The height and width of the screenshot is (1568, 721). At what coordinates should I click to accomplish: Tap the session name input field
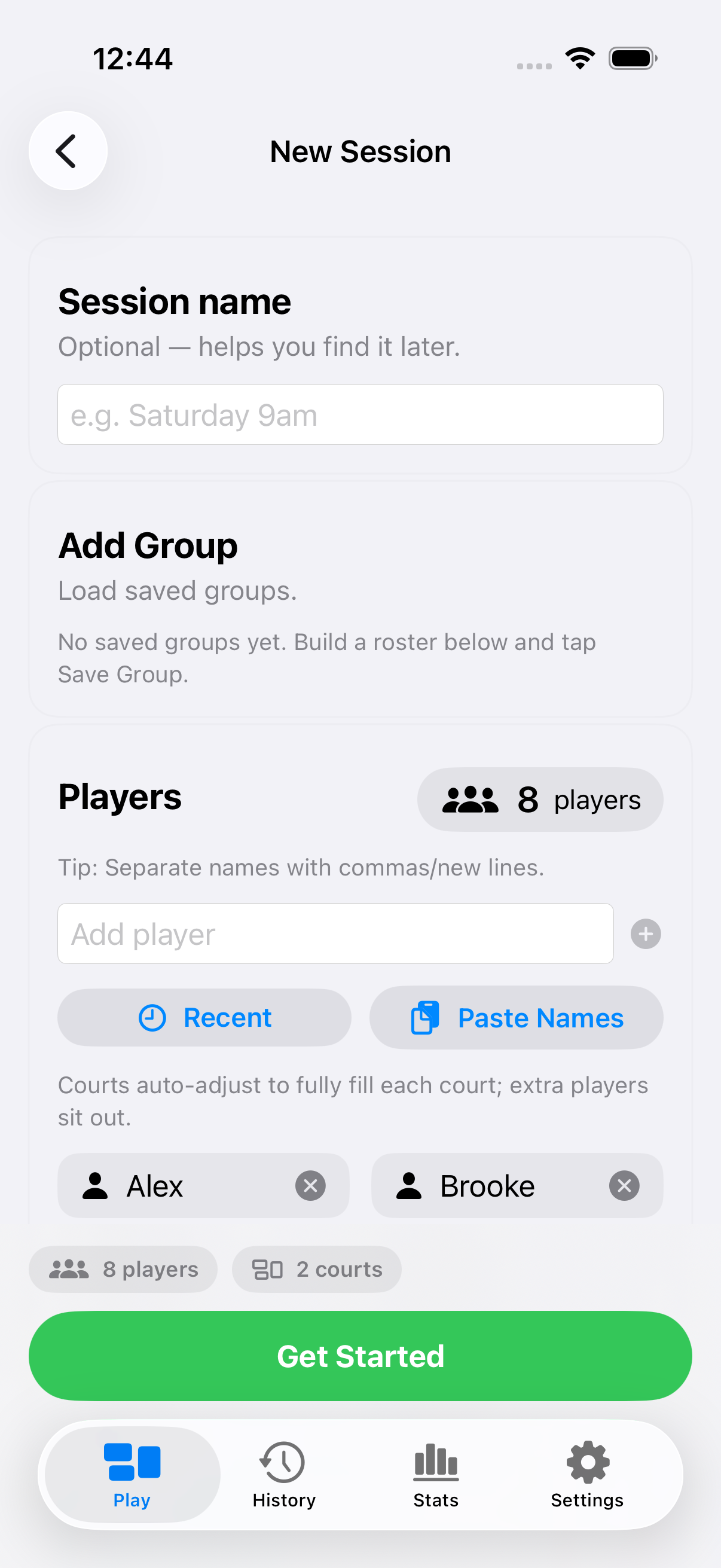pyautogui.click(x=360, y=414)
